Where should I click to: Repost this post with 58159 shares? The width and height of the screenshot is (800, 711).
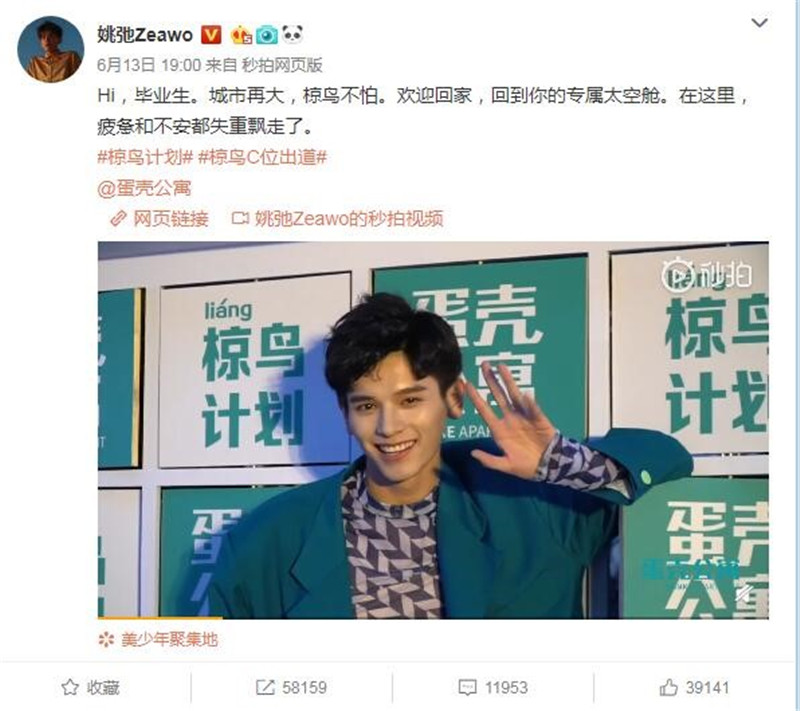click(x=291, y=687)
